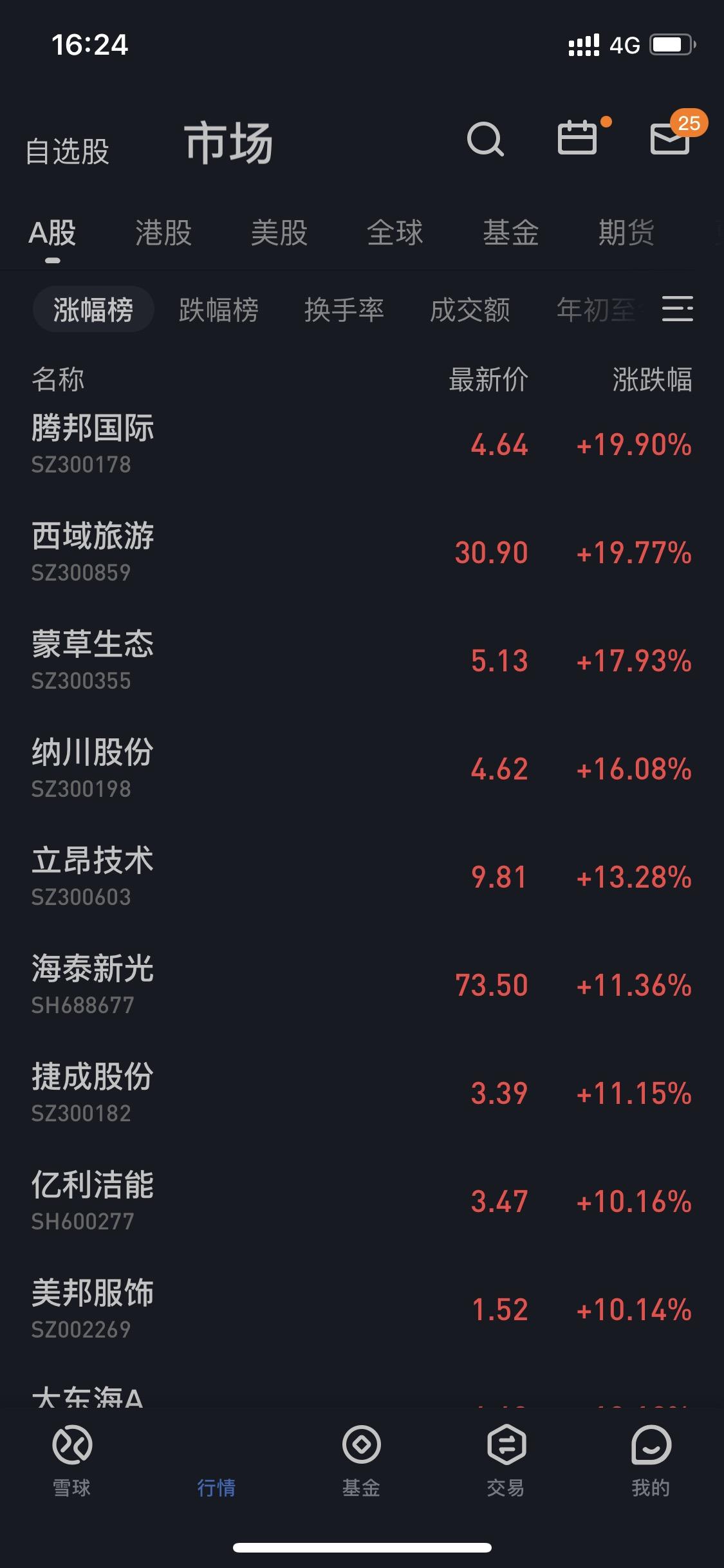Open the 美邦服饰 stock row
This screenshot has width=724, height=1568.
click(362, 1309)
